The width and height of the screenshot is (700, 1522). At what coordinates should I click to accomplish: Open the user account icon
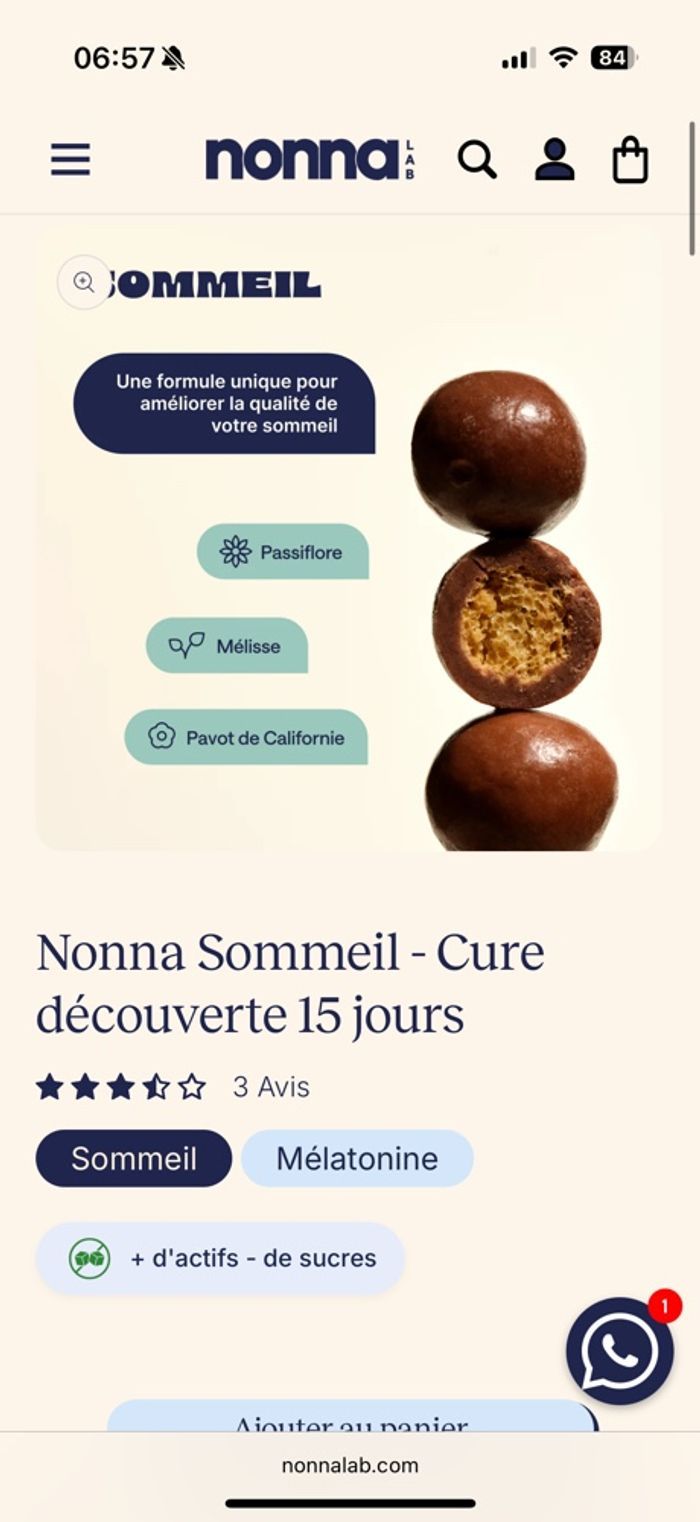[x=554, y=160]
